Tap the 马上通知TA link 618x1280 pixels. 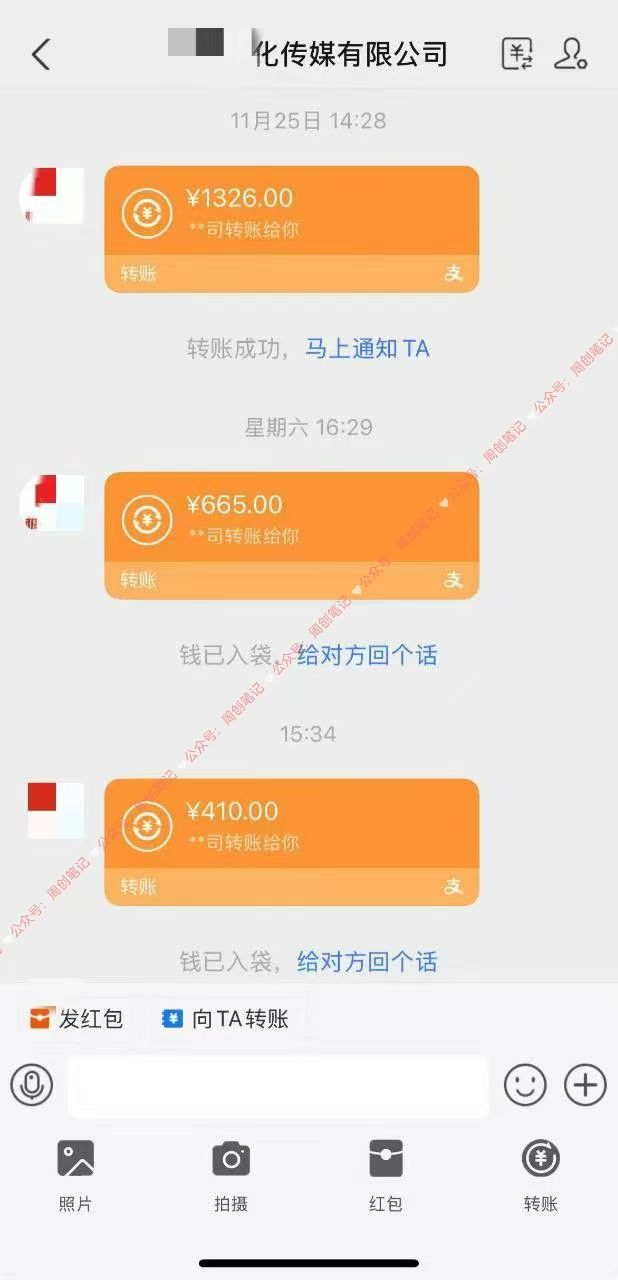(x=367, y=349)
